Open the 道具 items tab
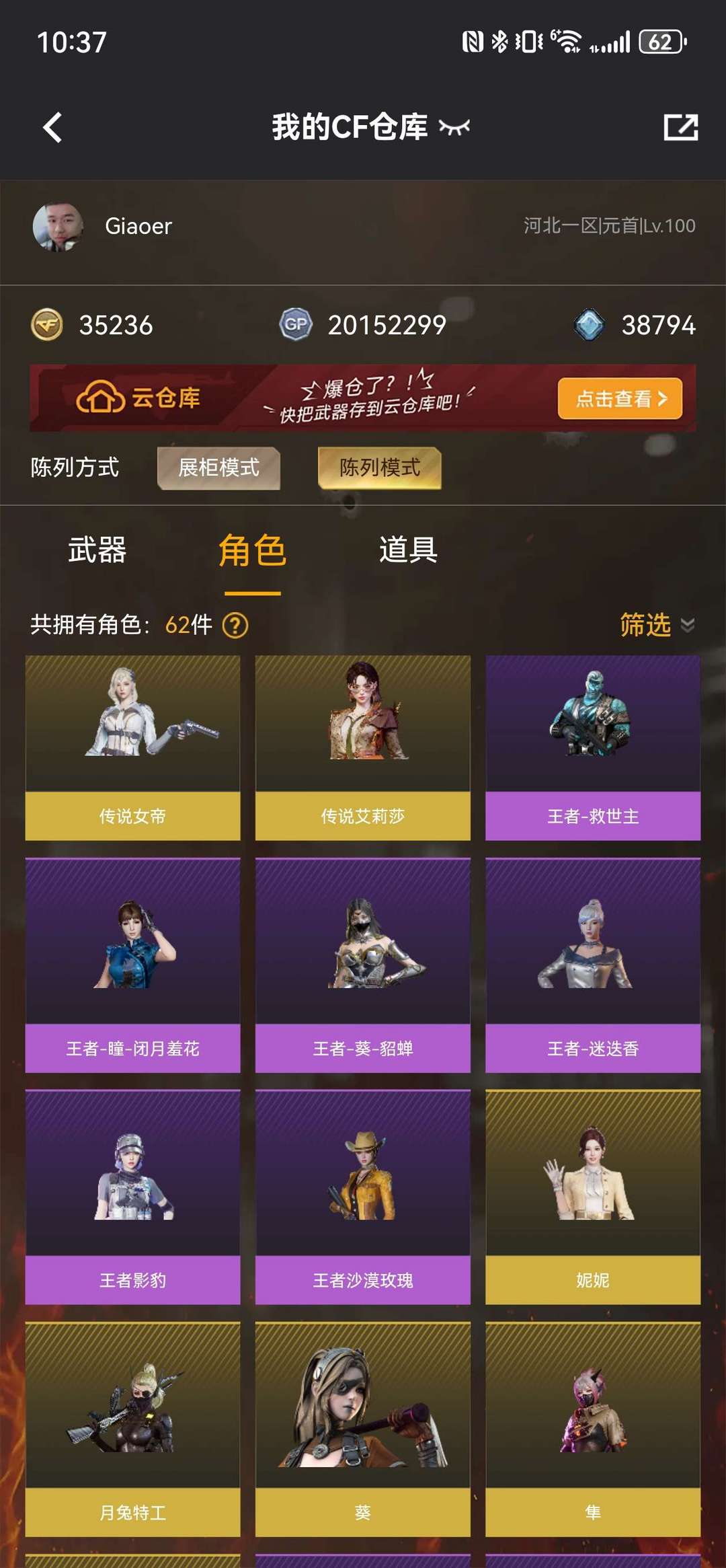 pos(407,552)
